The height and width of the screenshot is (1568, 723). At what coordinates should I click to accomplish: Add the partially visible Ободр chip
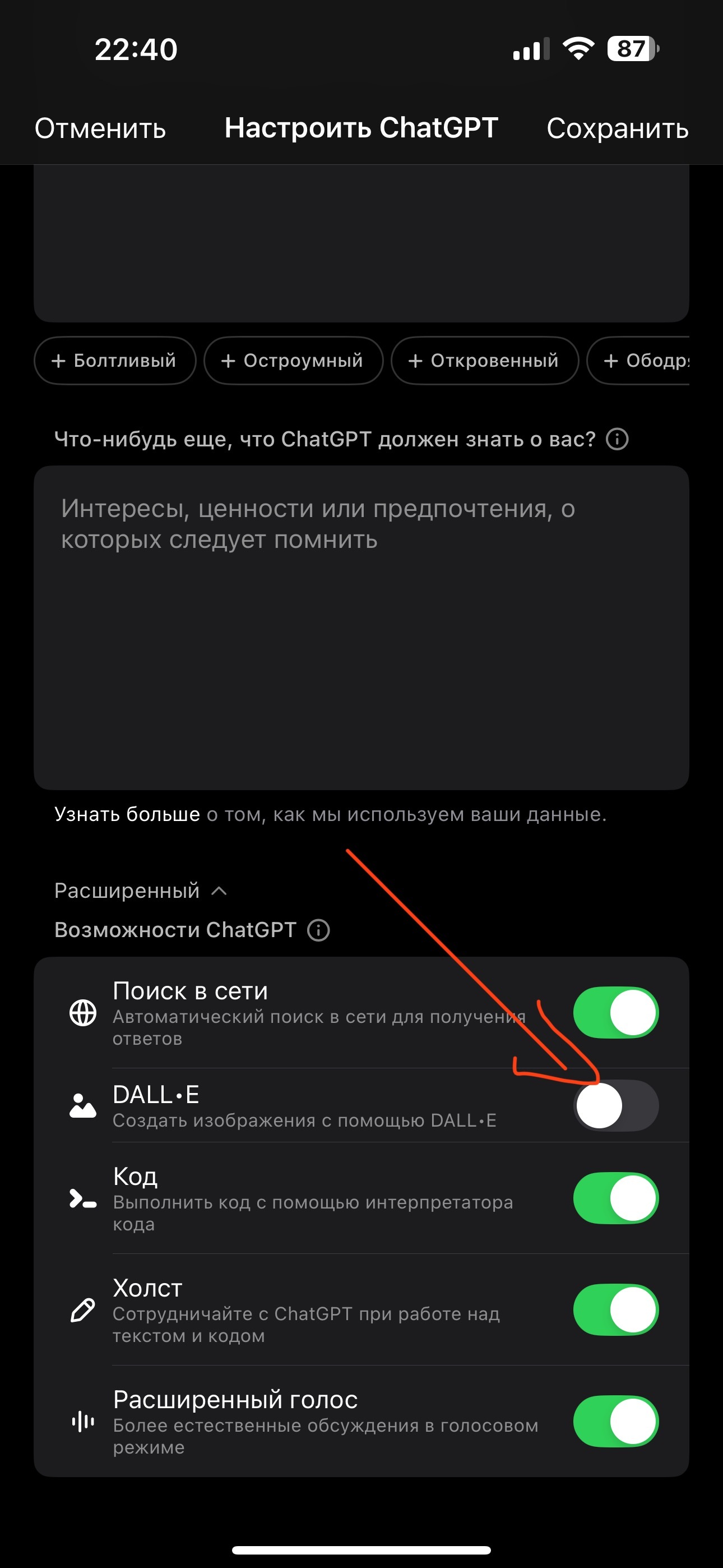click(638, 361)
